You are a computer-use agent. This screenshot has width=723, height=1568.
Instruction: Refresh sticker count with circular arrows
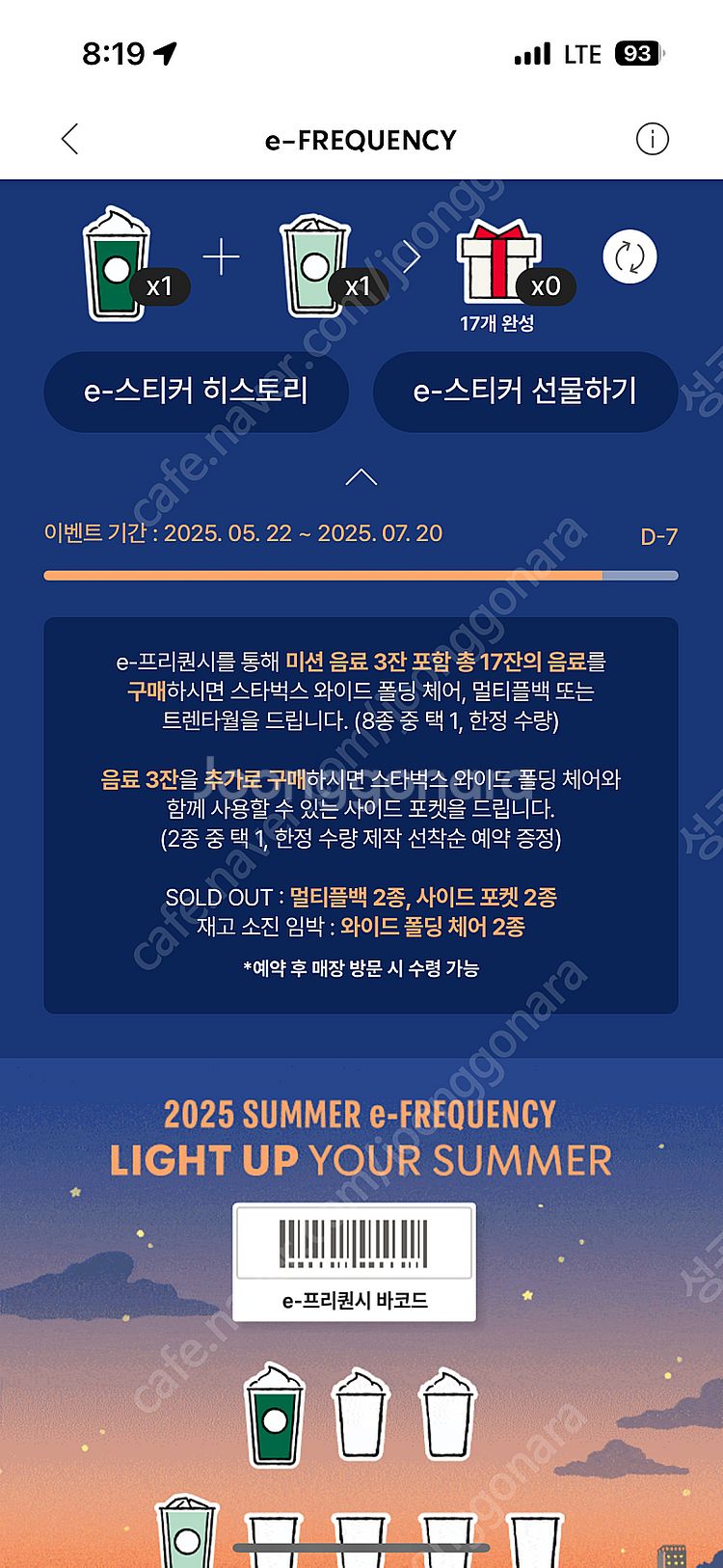click(x=629, y=257)
